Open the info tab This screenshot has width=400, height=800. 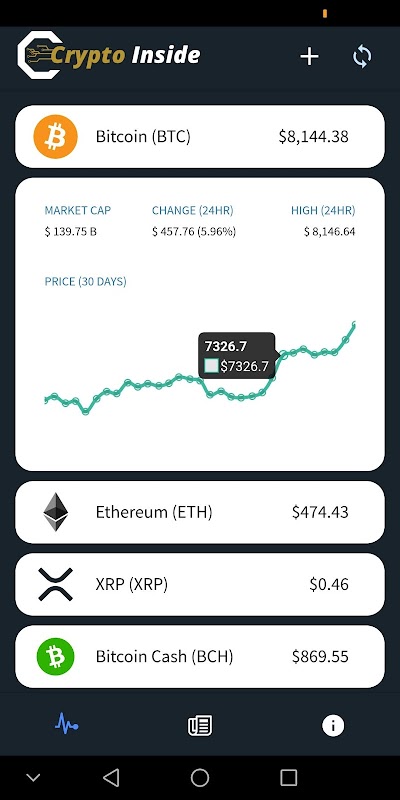pyautogui.click(x=333, y=725)
